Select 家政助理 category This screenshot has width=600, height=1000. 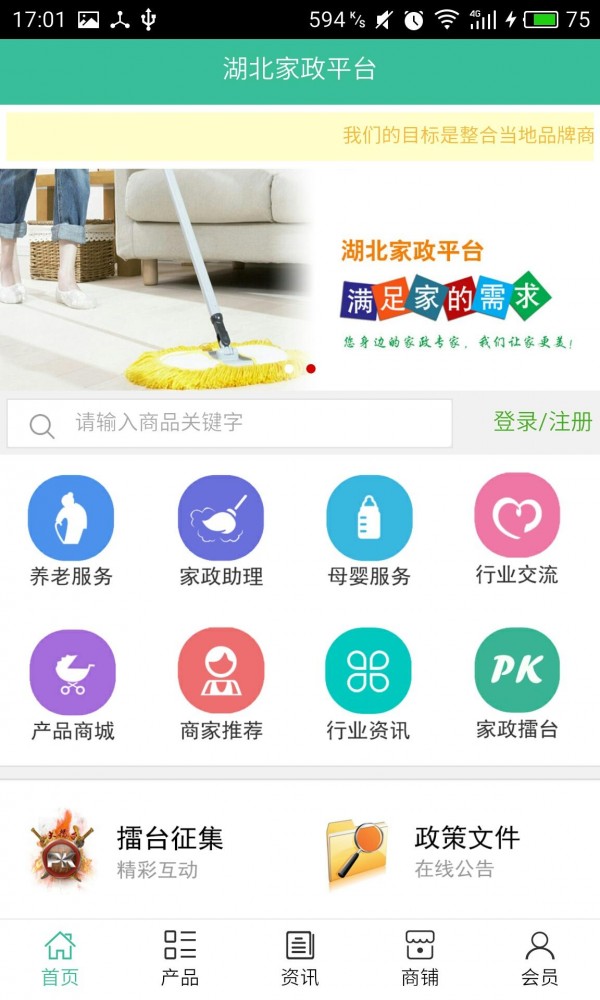point(221,530)
